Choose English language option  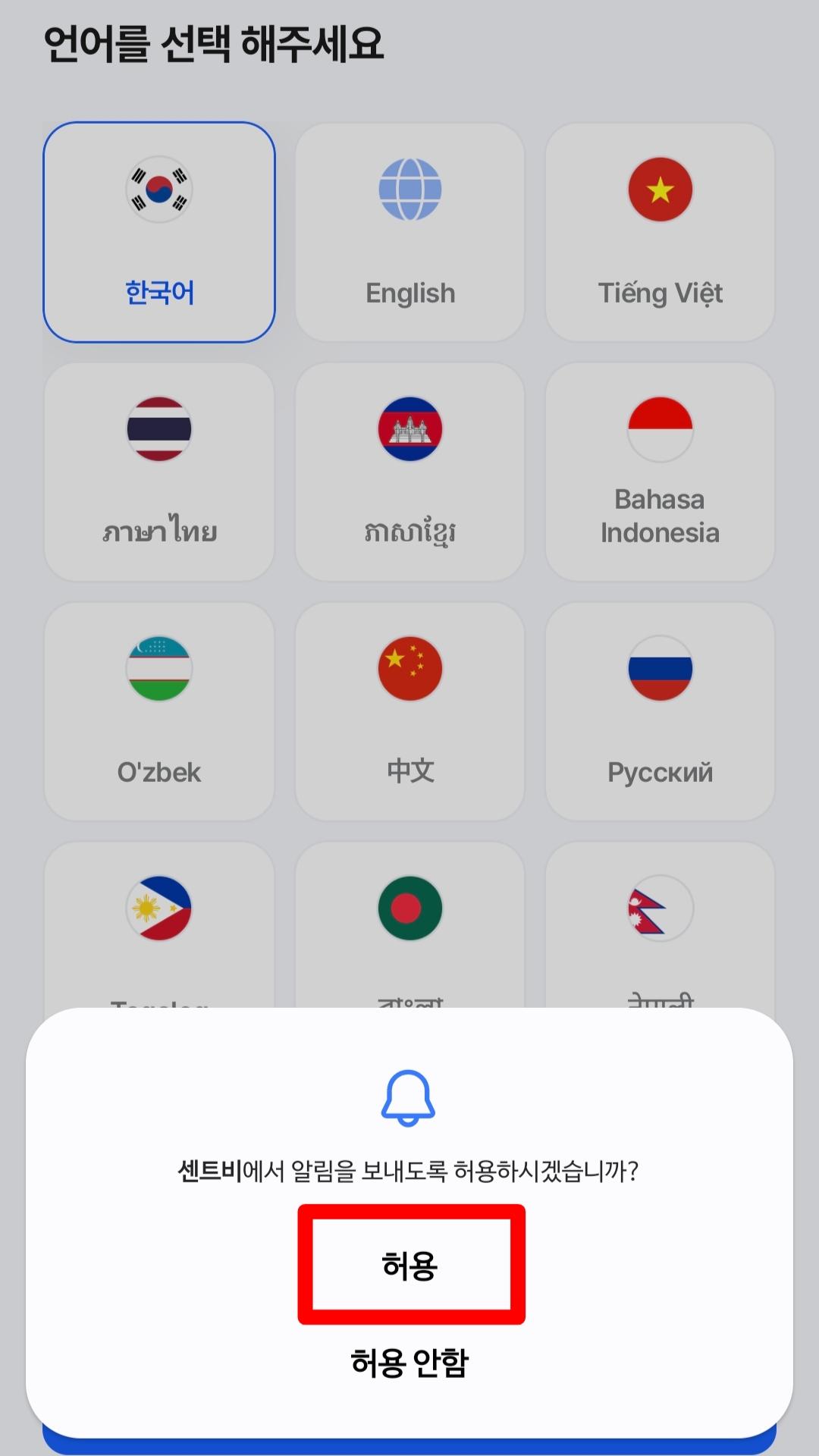pos(409,232)
